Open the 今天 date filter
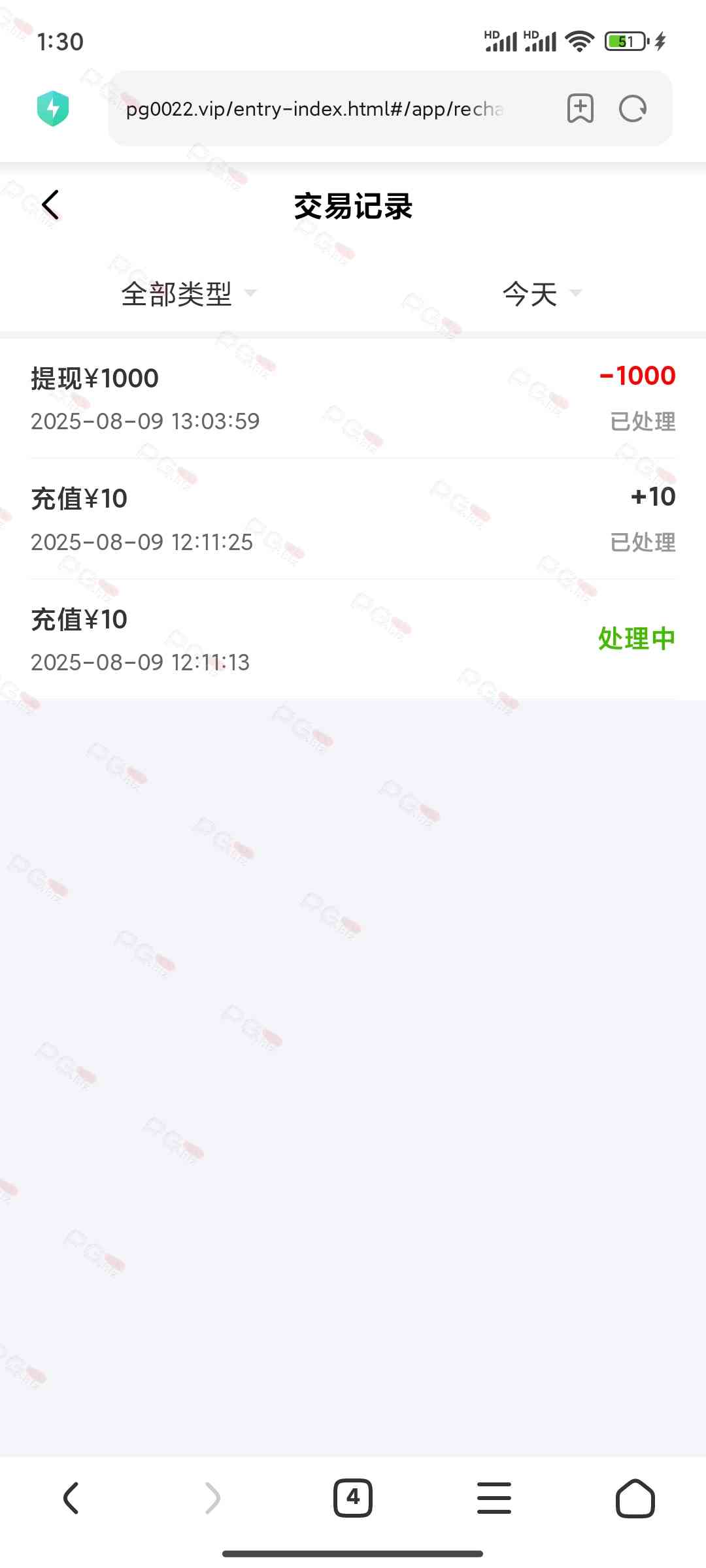Viewport: 706px width, 1568px height. click(x=541, y=294)
